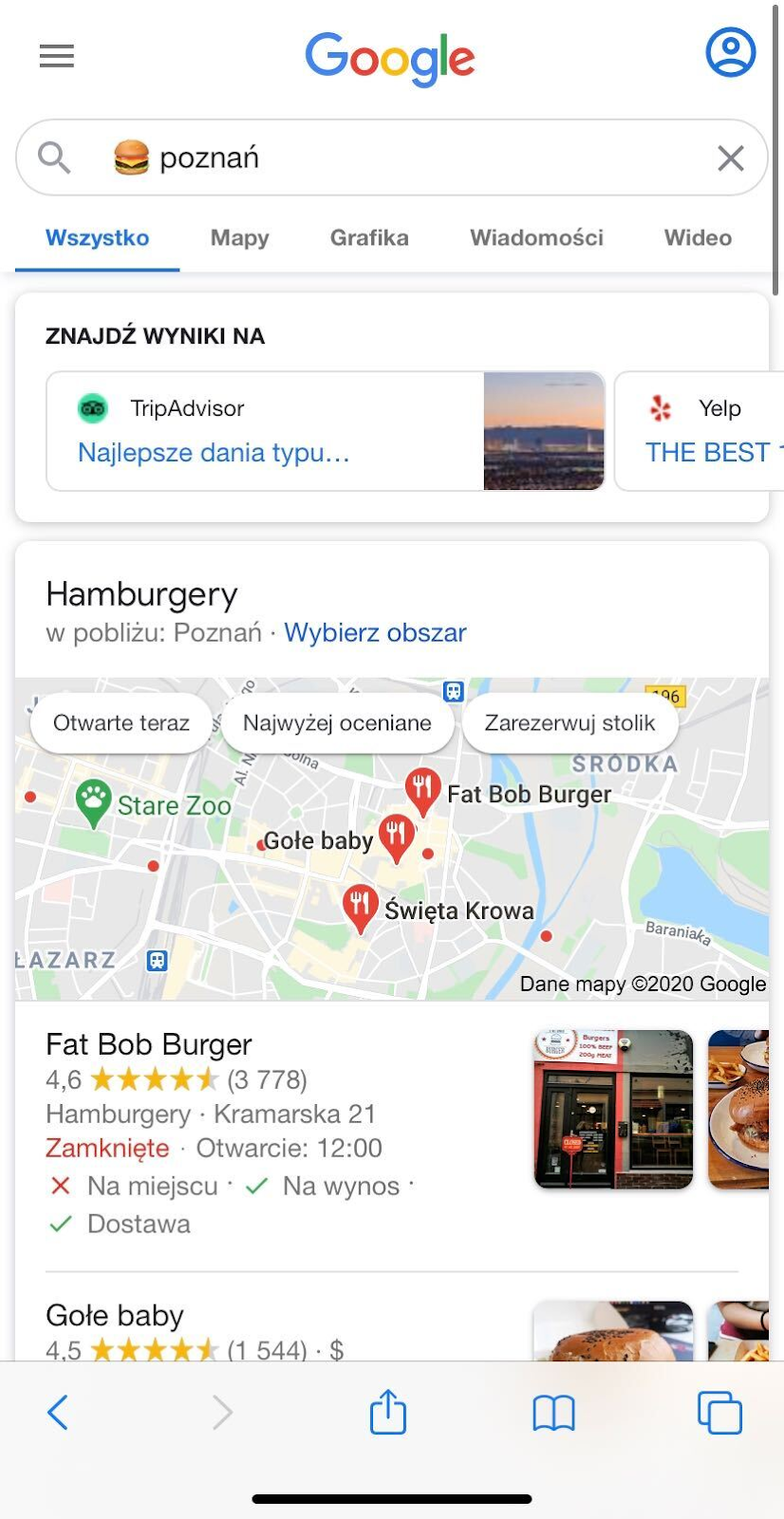The height and width of the screenshot is (1519, 784).
Task: Tap the Święta Krowa map pin
Action: click(x=360, y=906)
